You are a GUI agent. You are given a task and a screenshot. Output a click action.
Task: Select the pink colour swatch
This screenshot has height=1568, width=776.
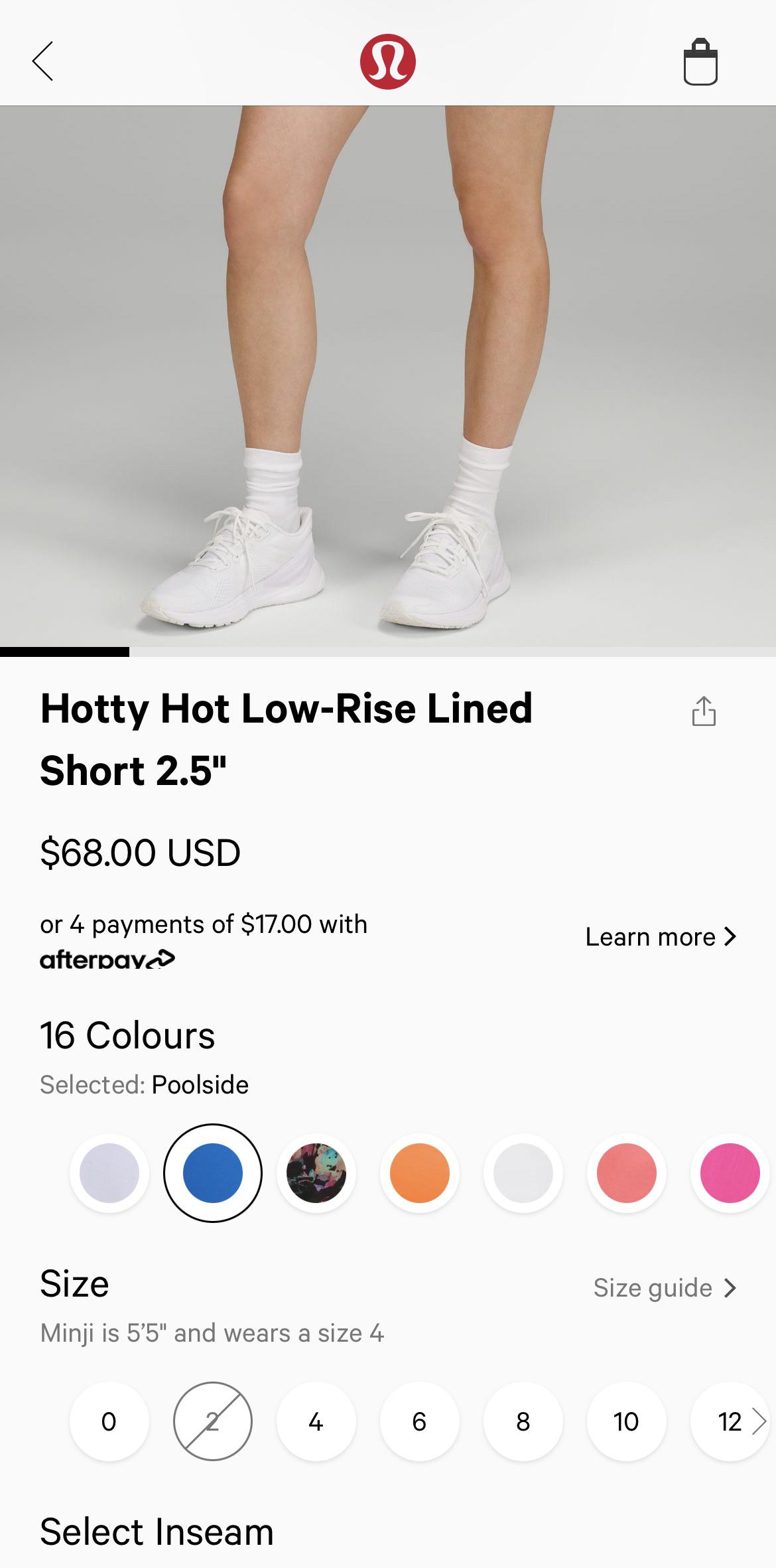coord(730,1173)
